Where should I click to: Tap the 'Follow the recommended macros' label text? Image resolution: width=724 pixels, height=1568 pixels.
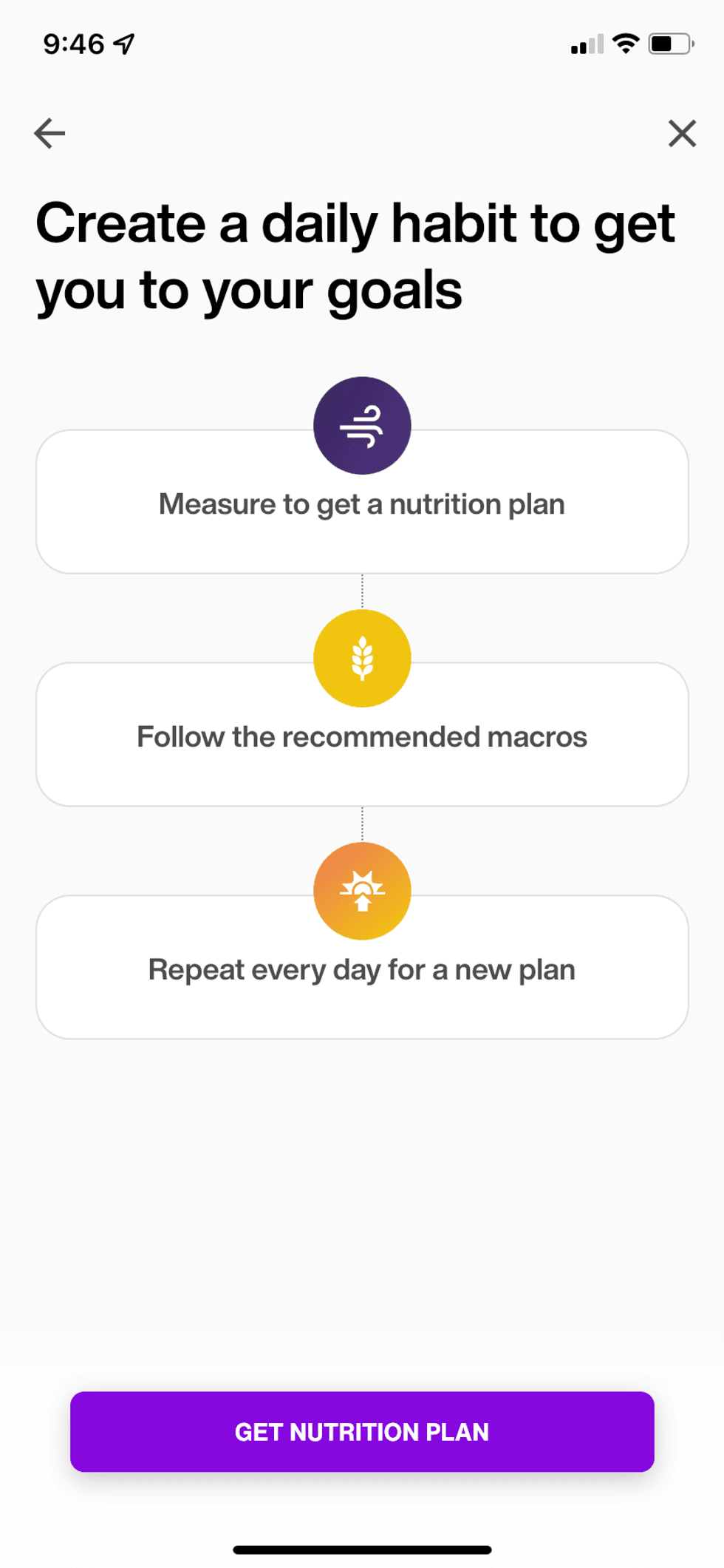362,736
